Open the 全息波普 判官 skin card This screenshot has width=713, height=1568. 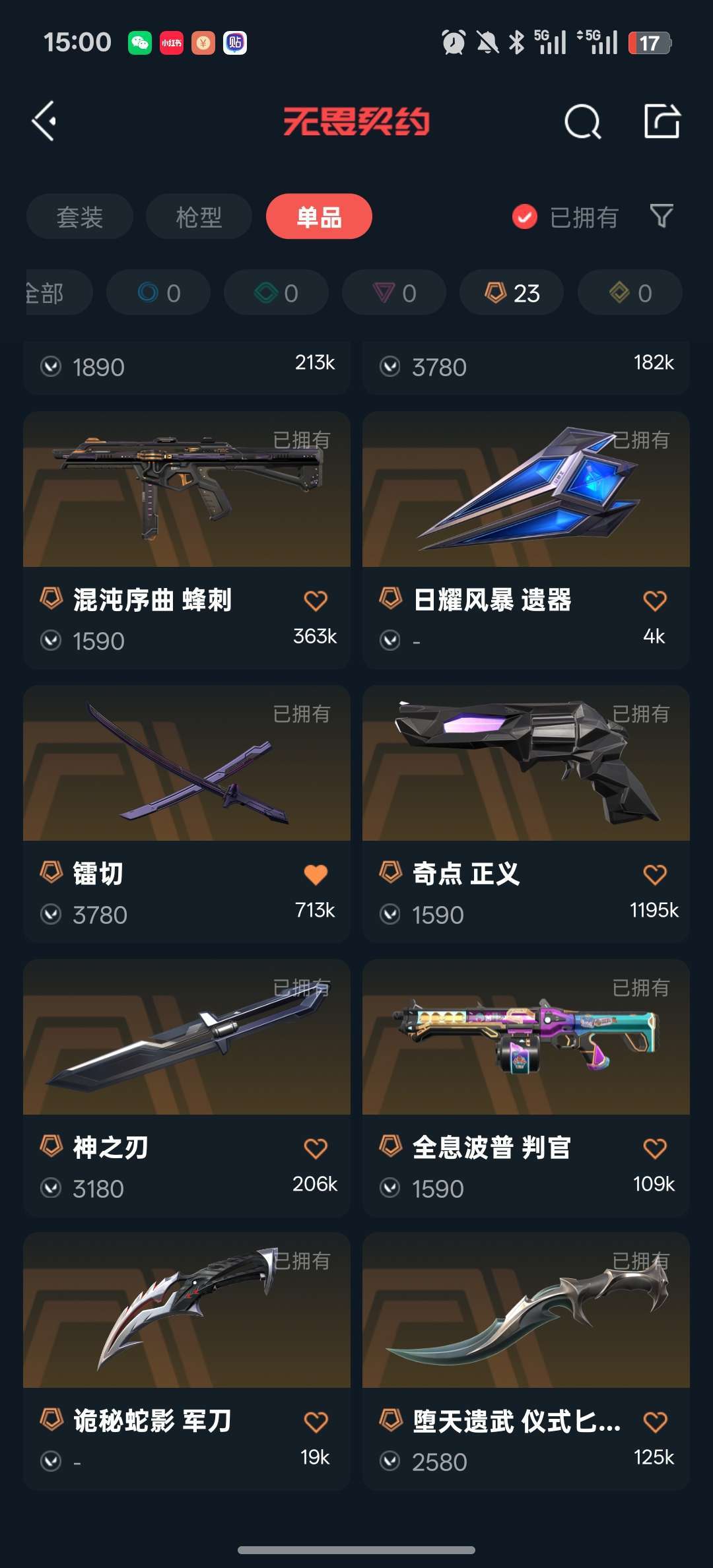[526, 1088]
